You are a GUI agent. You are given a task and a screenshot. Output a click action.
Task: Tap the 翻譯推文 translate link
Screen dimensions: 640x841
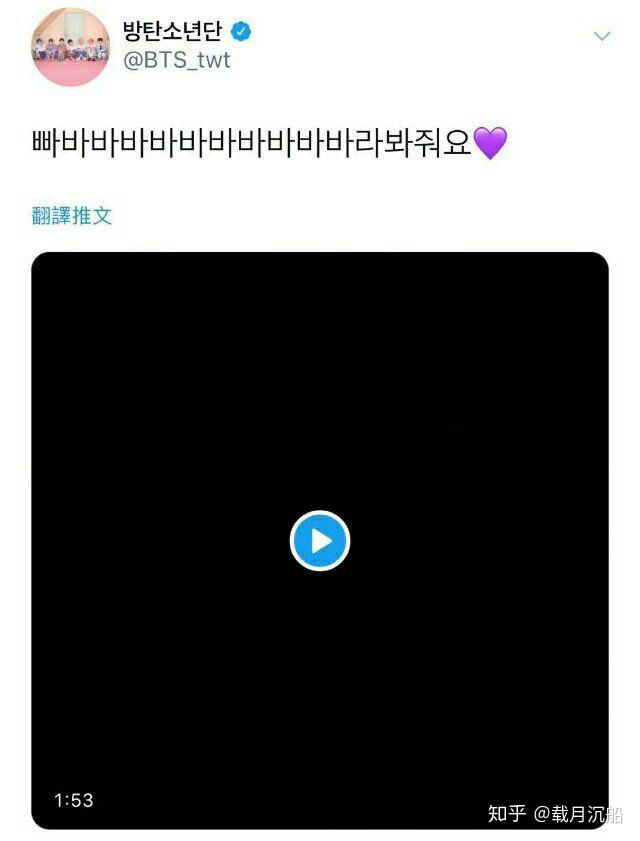coord(71,216)
